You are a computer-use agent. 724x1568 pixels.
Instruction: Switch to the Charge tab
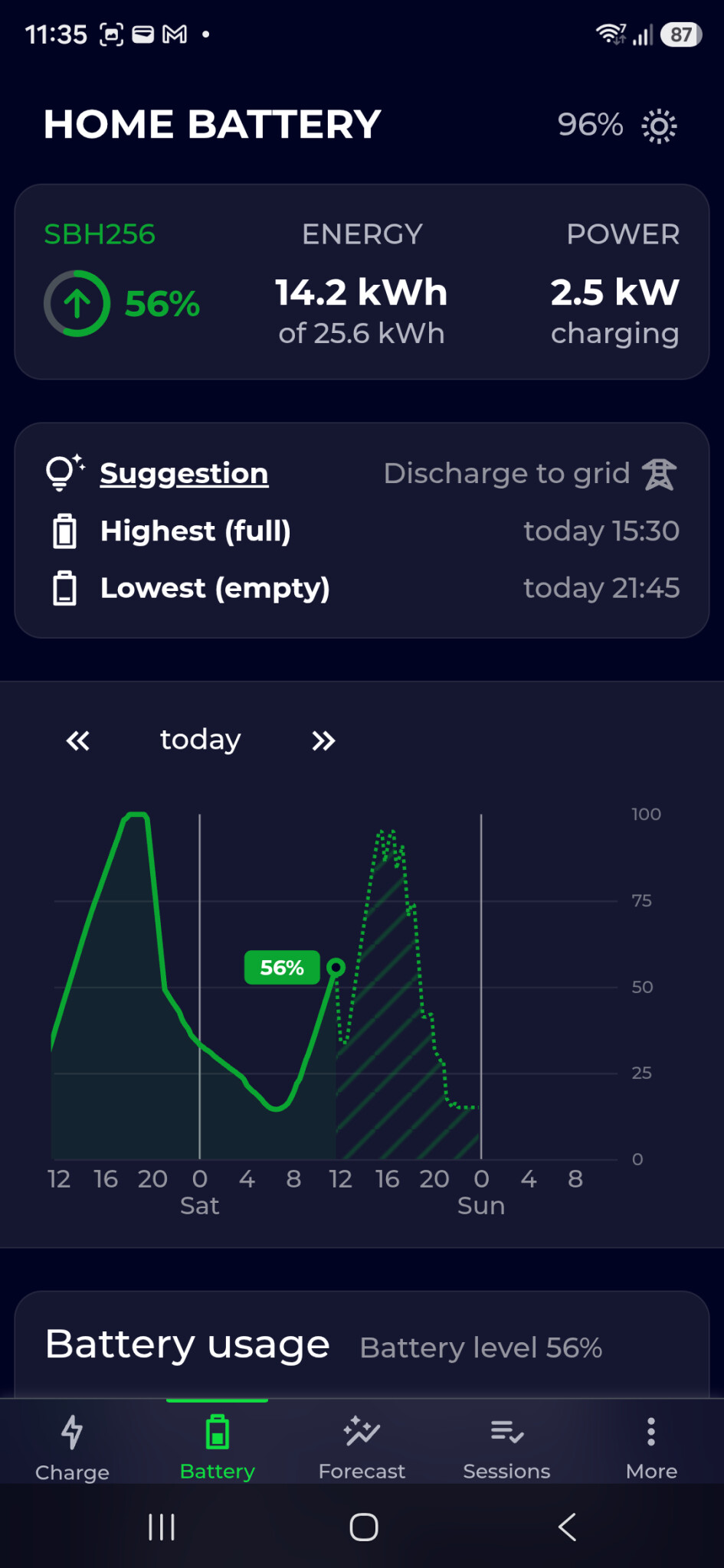[x=72, y=1447]
